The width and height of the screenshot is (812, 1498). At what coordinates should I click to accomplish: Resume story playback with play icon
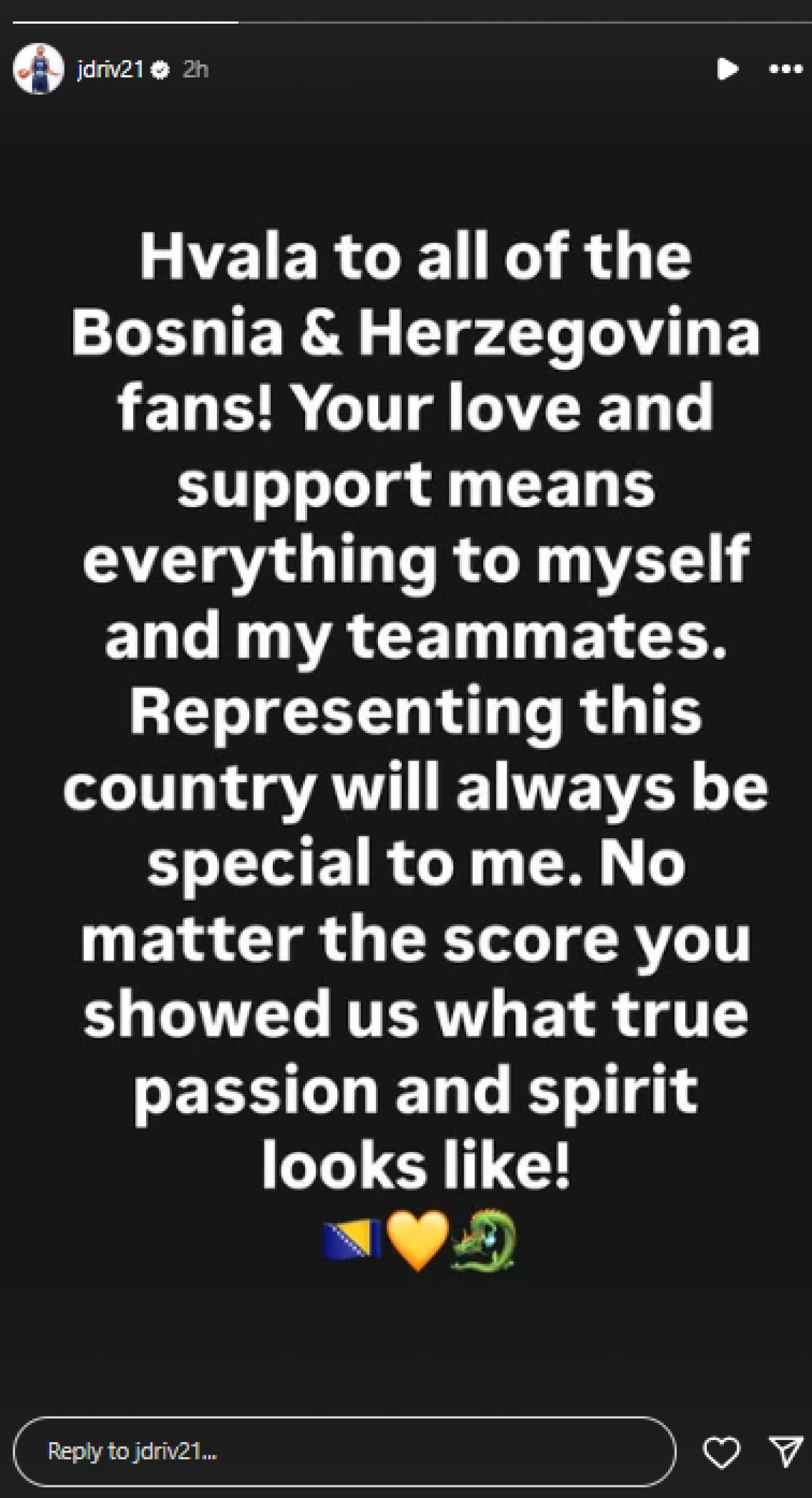click(x=727, y=68)
